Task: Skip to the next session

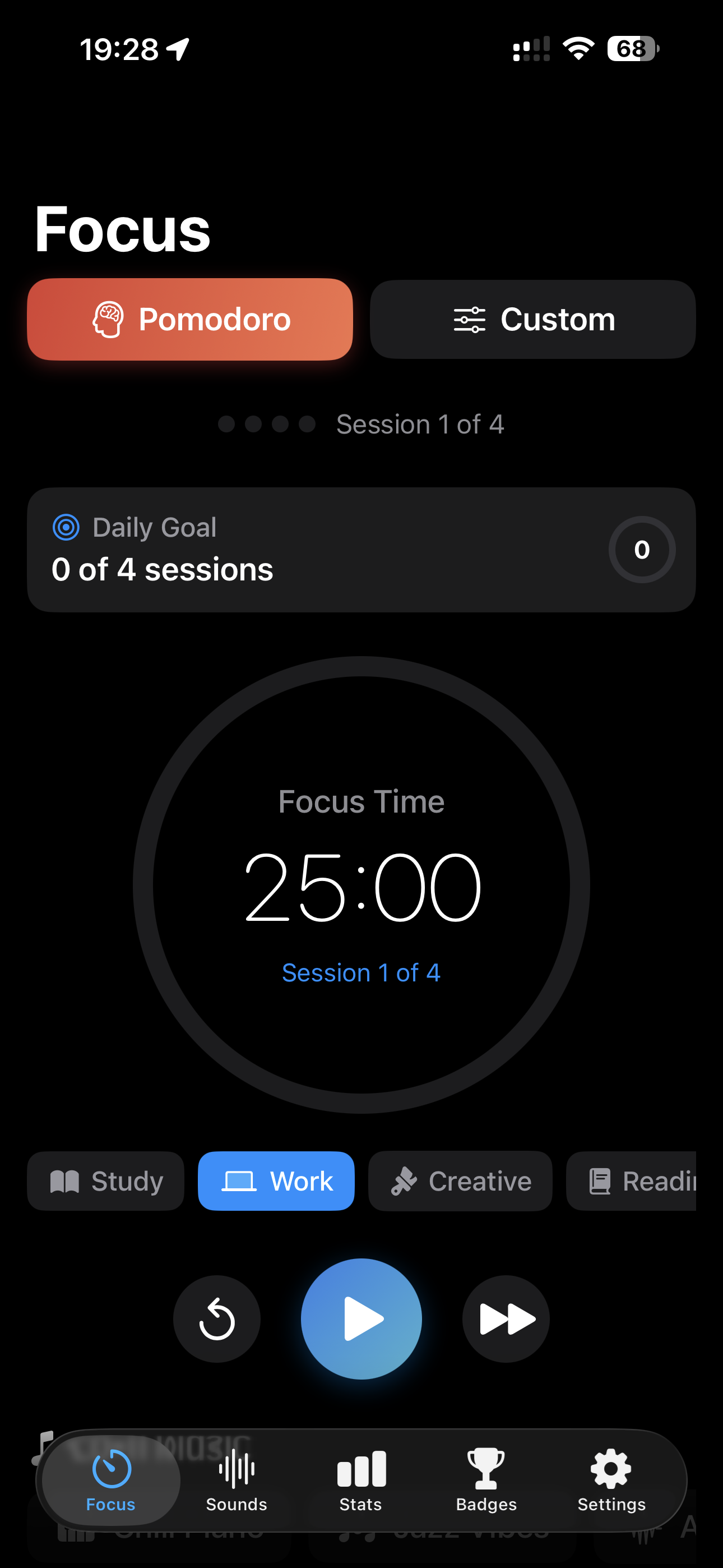Action: point(506,1318)
